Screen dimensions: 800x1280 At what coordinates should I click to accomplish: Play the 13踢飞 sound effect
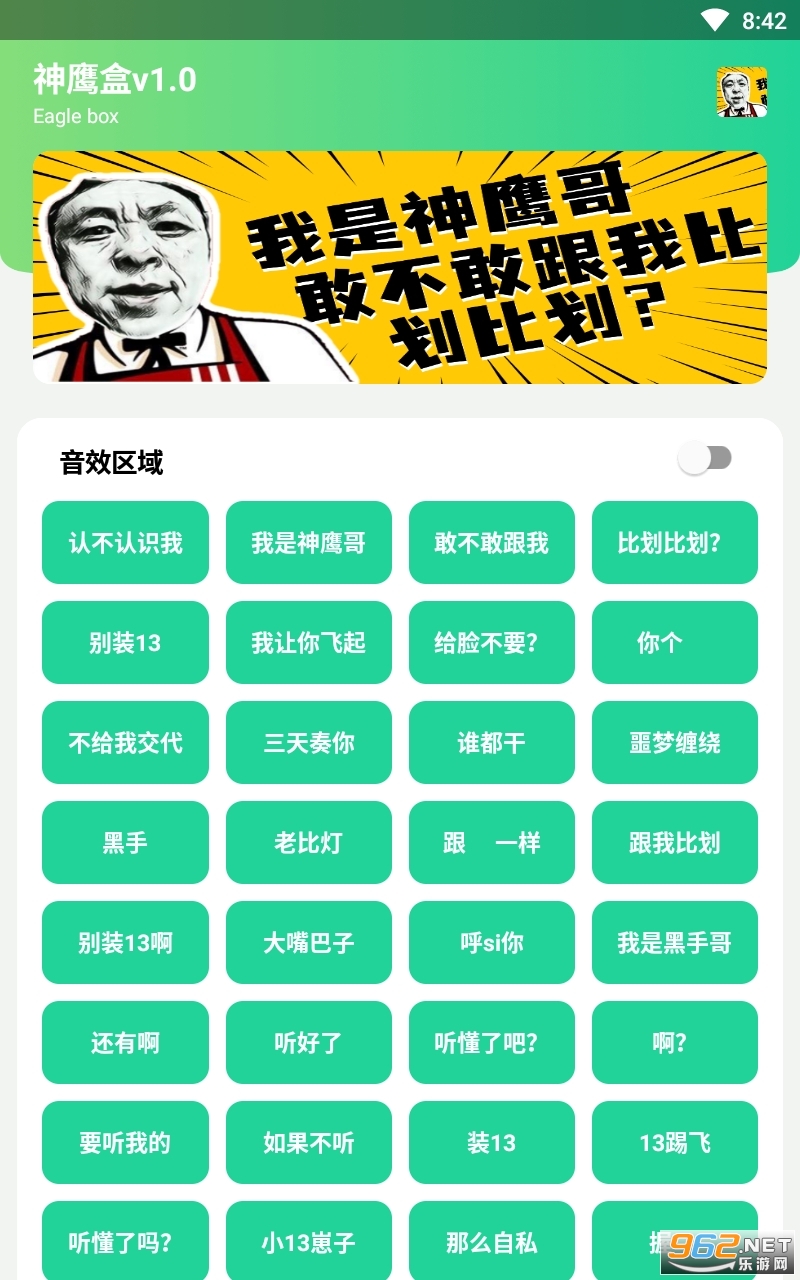[674, 1143]
